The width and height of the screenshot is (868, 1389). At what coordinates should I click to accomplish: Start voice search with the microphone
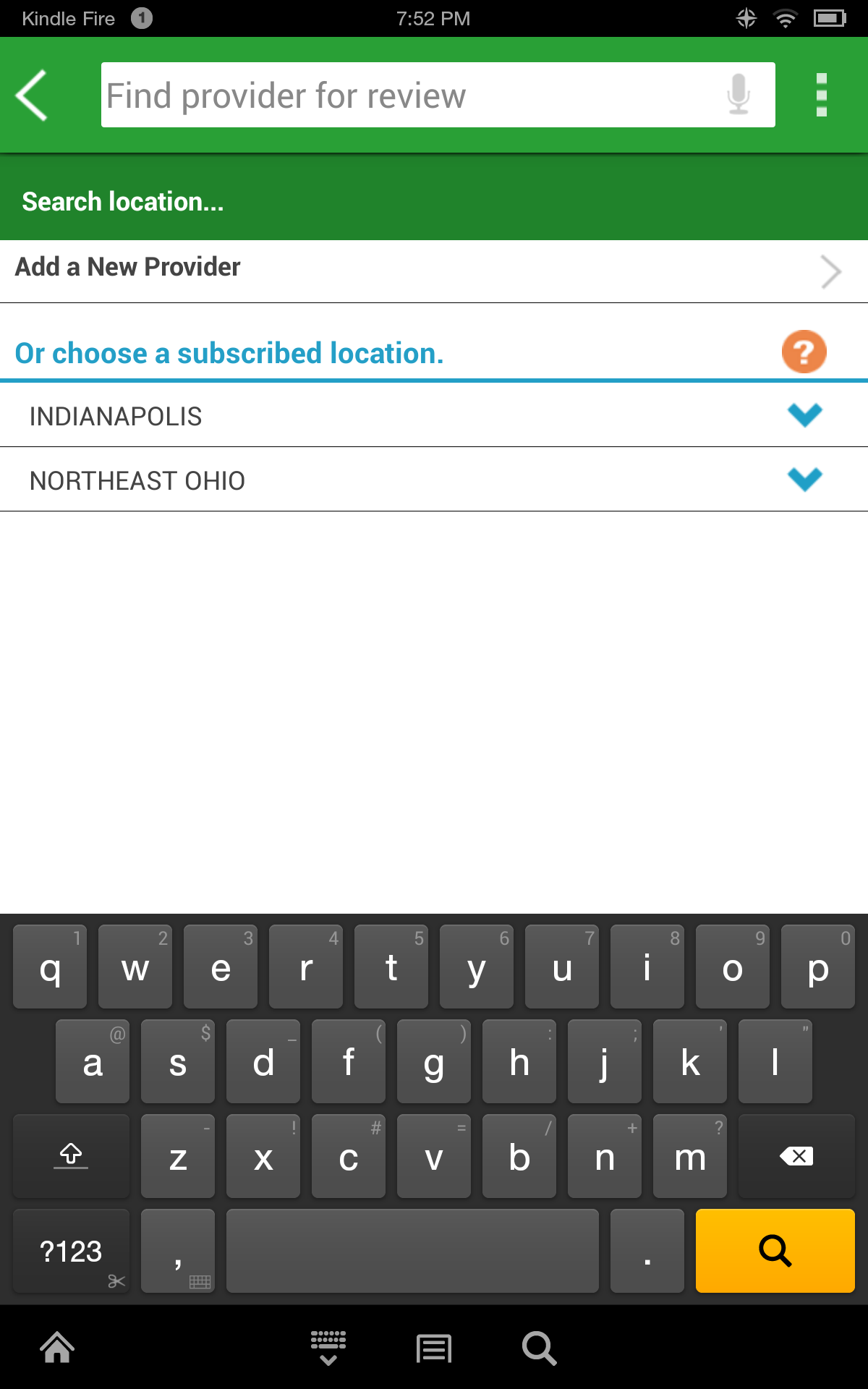point(738,95)
